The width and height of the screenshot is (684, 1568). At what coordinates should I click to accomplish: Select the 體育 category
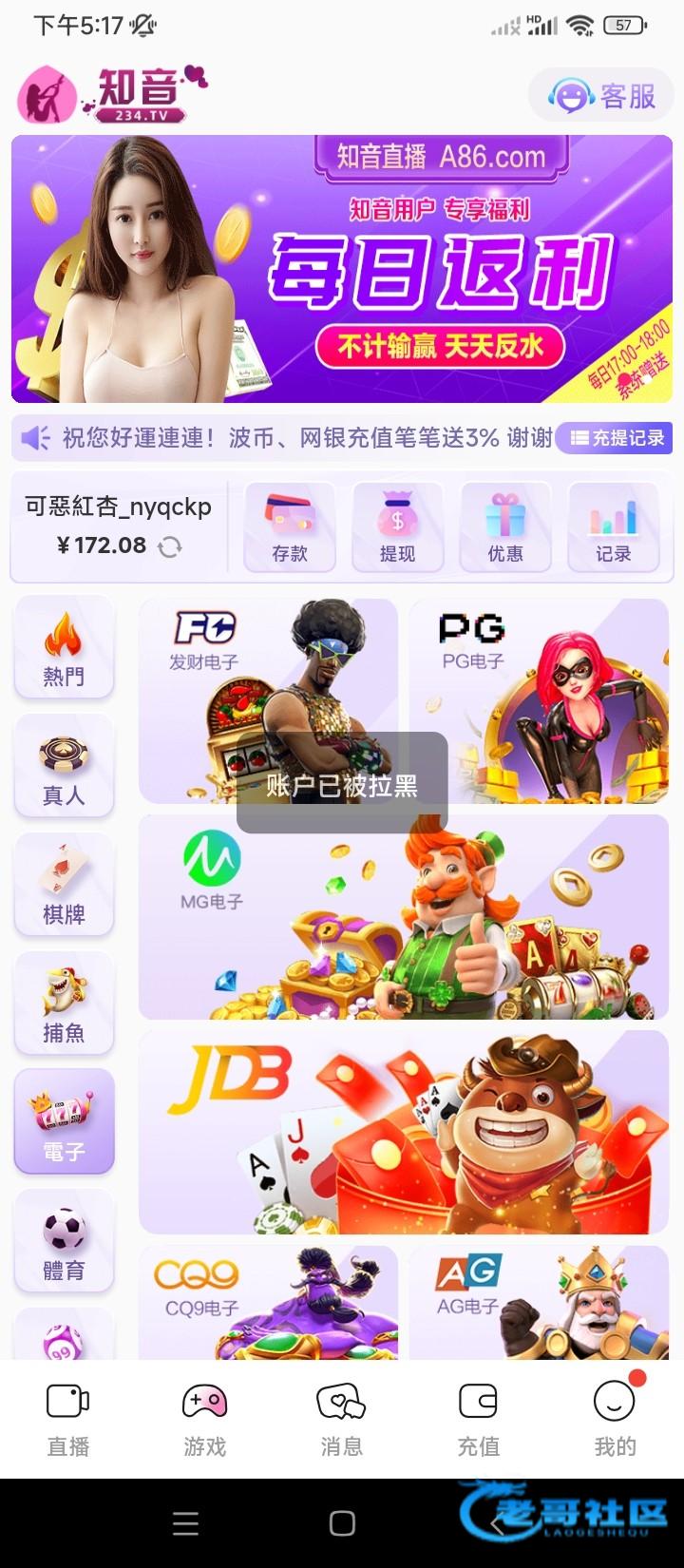coord(64,1242)
